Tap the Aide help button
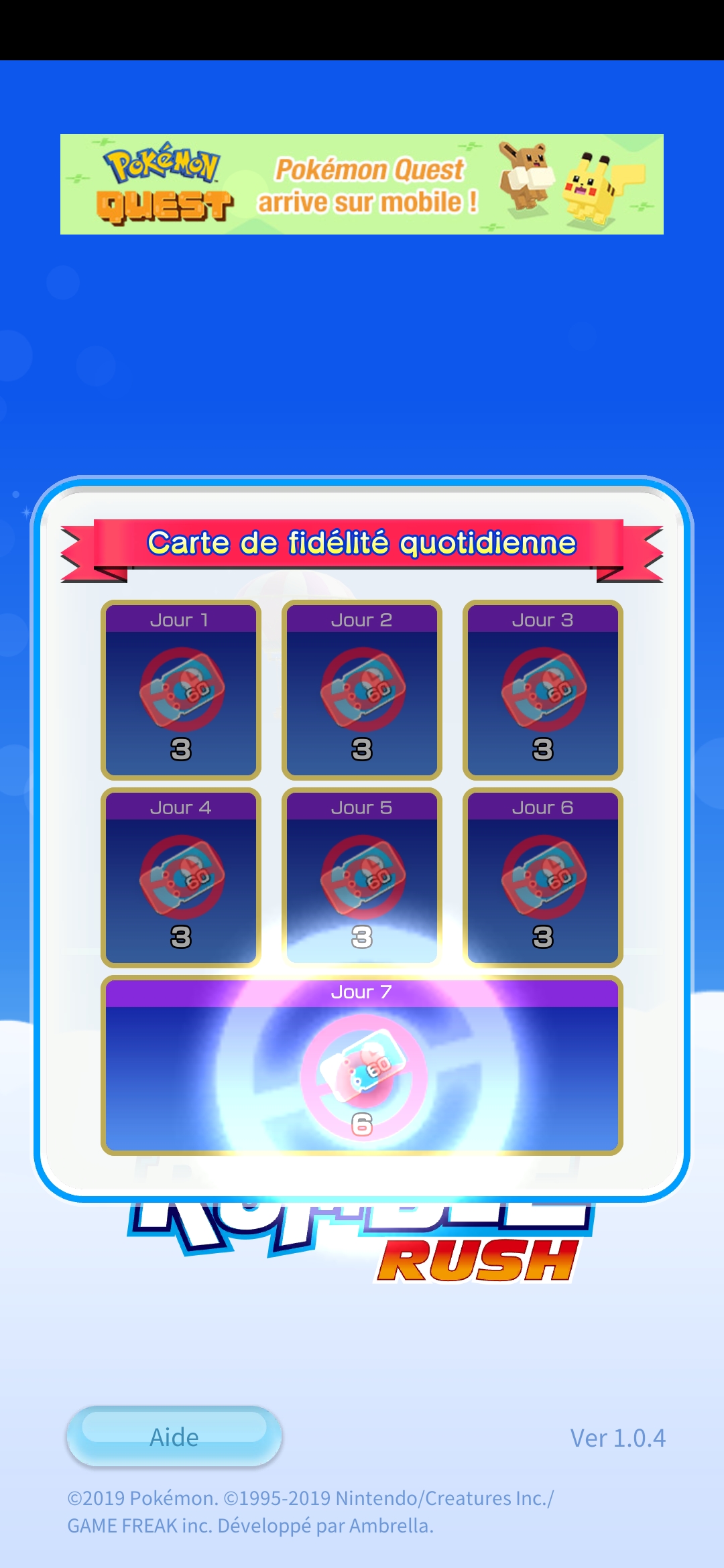Viewport: 724px width, 1568px height. pyautogui.click(x=174, y=1436)
